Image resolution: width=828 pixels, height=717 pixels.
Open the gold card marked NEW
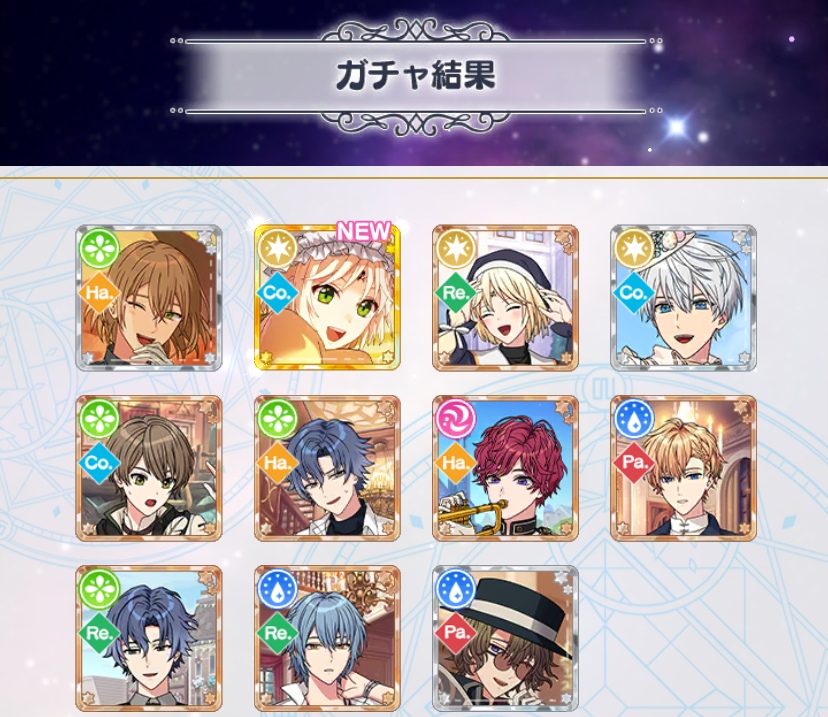click(327, 298)
